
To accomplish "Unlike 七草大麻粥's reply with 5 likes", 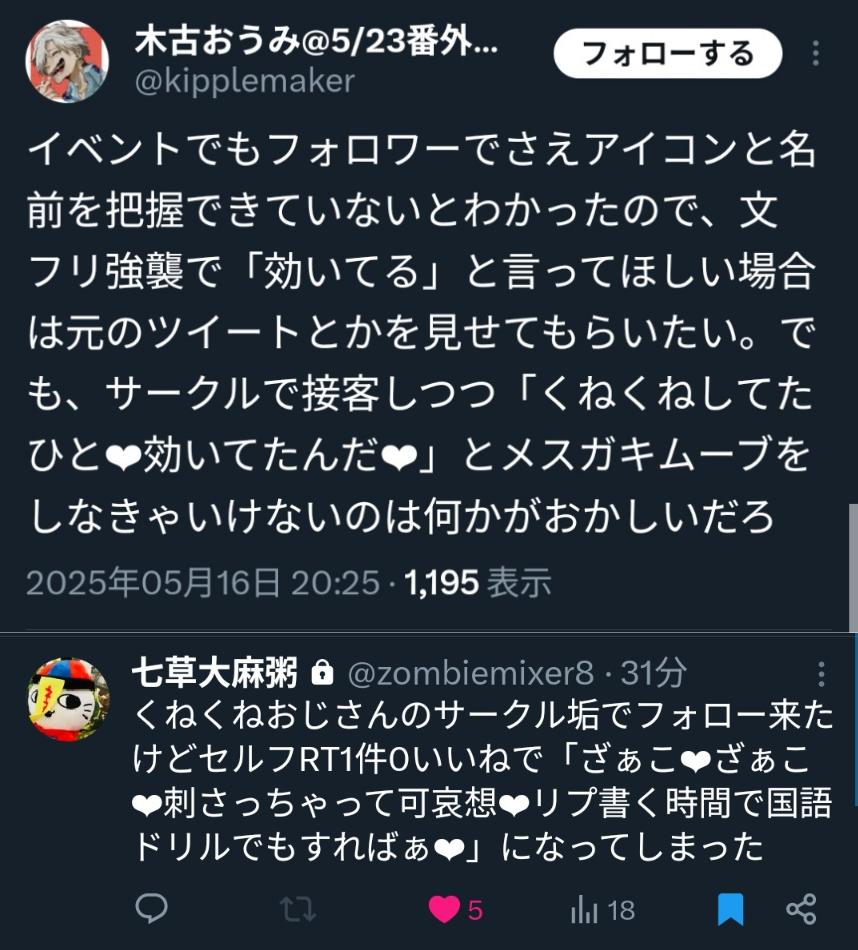I will 444,909.
